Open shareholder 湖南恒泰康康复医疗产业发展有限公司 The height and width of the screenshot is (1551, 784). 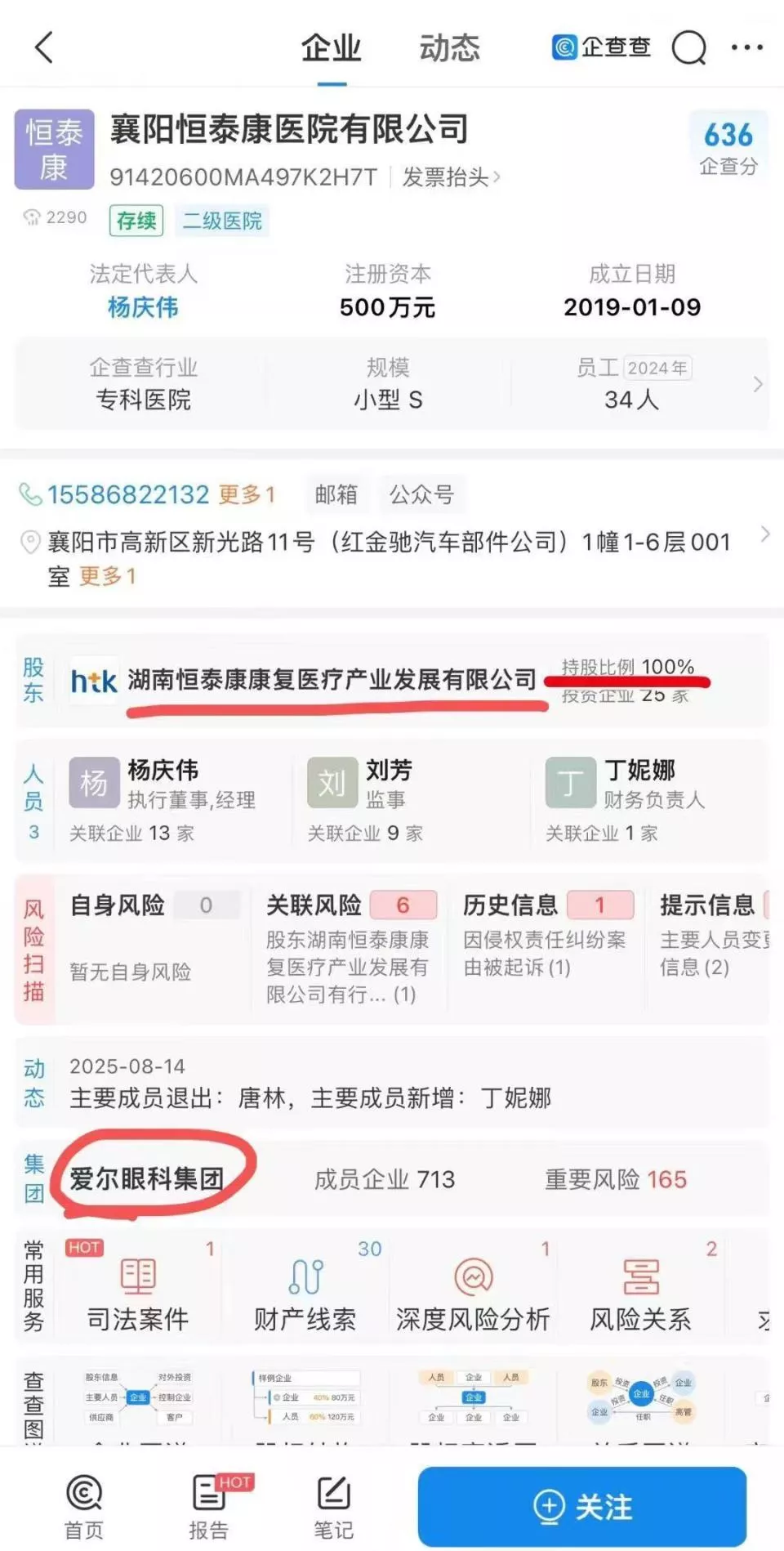[x=331, y=680]
